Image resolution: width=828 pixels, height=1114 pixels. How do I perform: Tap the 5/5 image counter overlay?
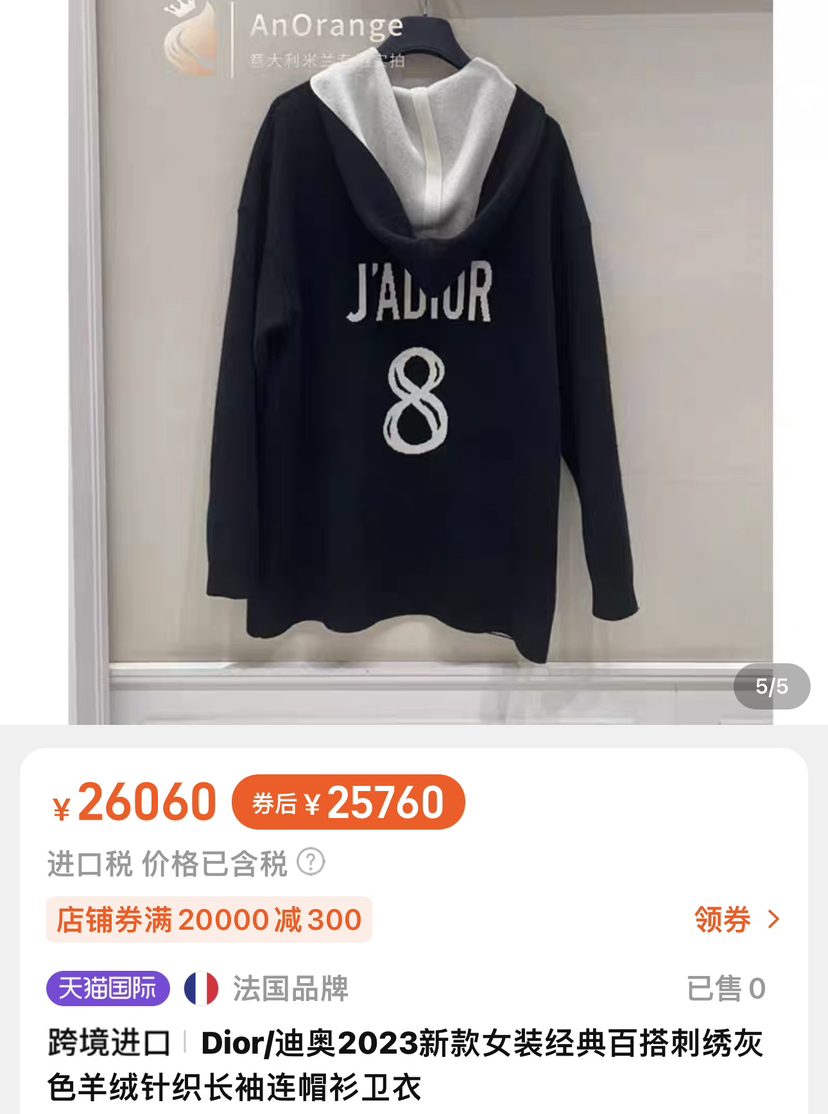coord(771,686)
